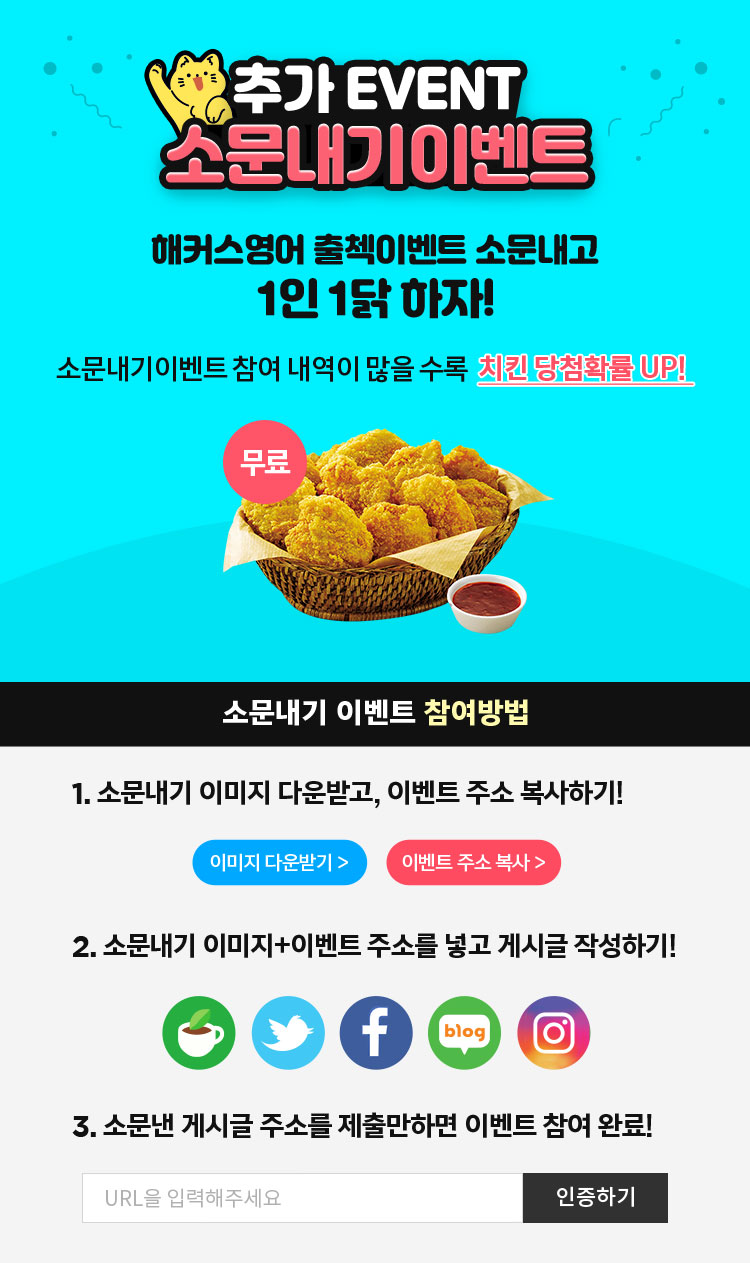Copy the event address with 이벤트 주소 복사
Image resolution: width=750 pixels, height=1263 pixels.
(x=473, y=862)
